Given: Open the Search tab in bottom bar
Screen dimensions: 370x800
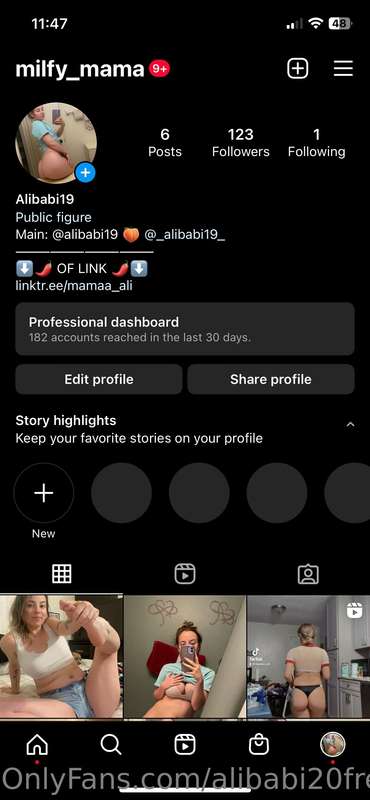Looking at the screenshot, I should tap(111, 745).
